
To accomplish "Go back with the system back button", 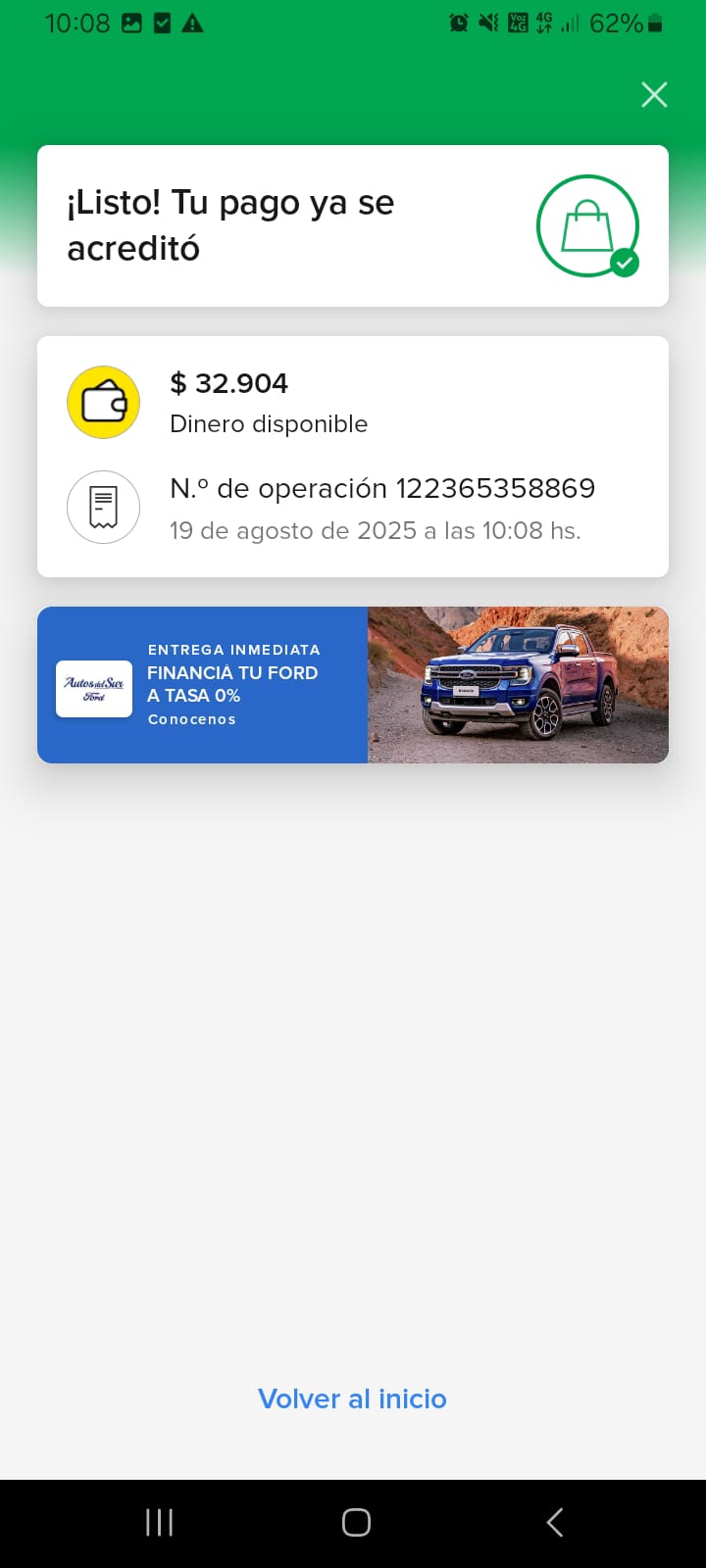I will point(554,1522).
